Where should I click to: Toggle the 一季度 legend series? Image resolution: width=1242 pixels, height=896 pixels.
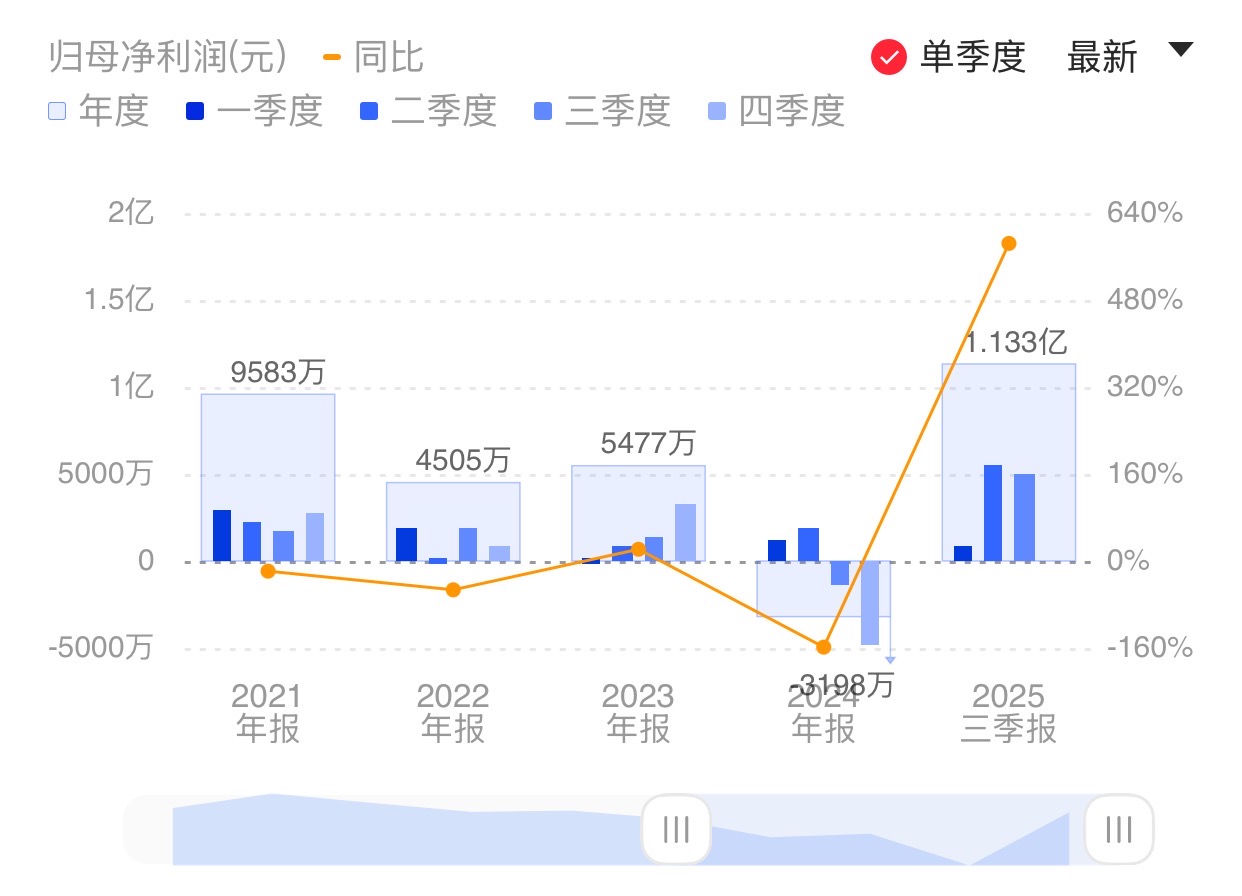coord(254,111)
